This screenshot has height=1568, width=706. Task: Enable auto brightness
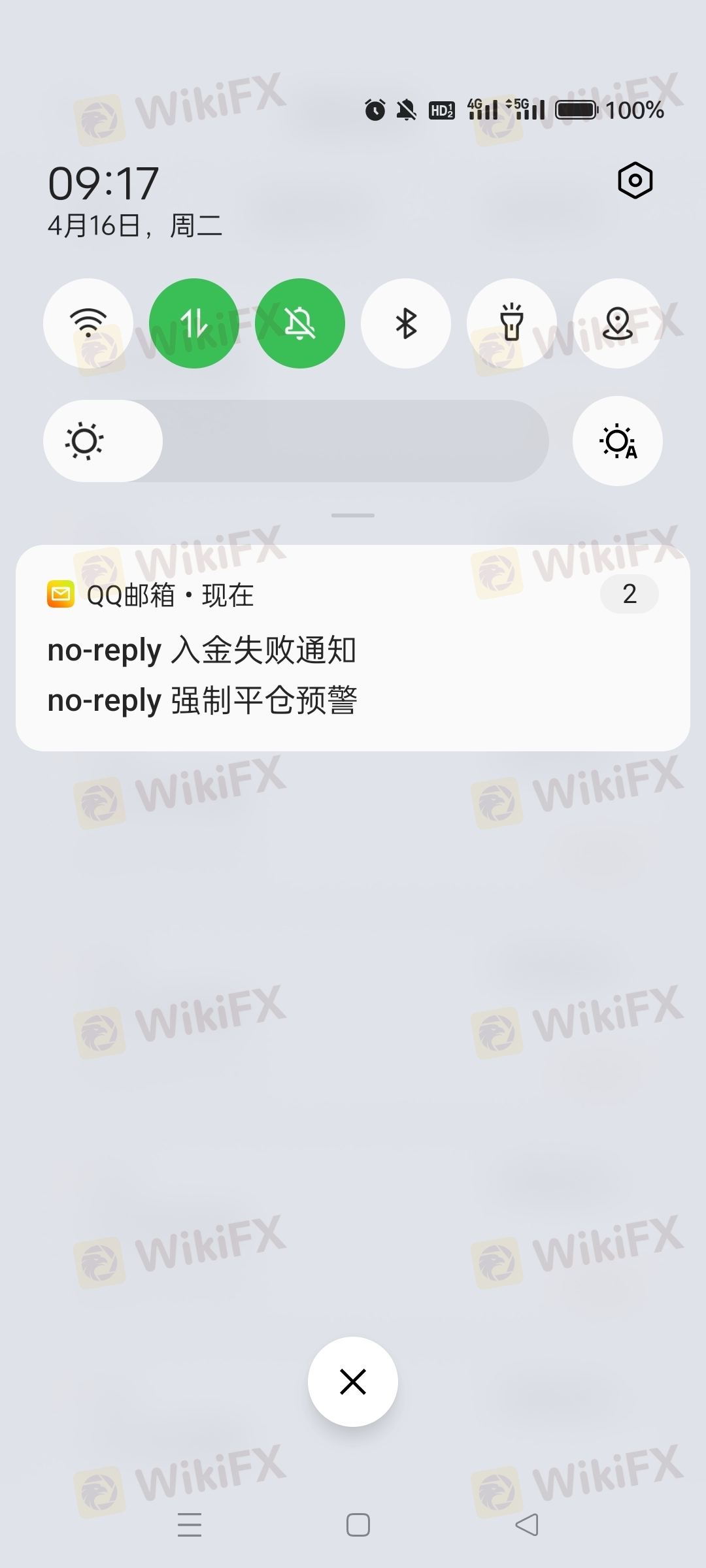(618, 441)
